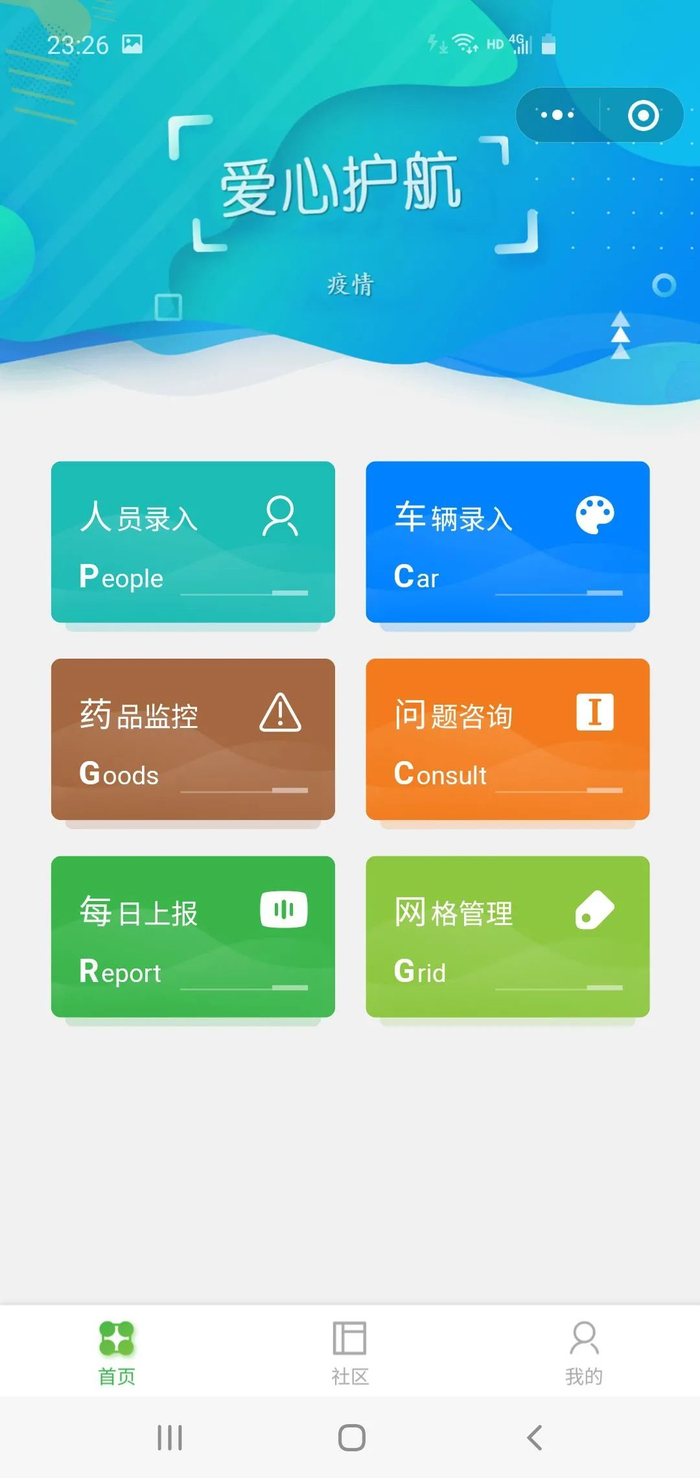This screenshot has width=700, height=1478.
Task: Open the 网格管理 Grid card
Action: (507, 936)
